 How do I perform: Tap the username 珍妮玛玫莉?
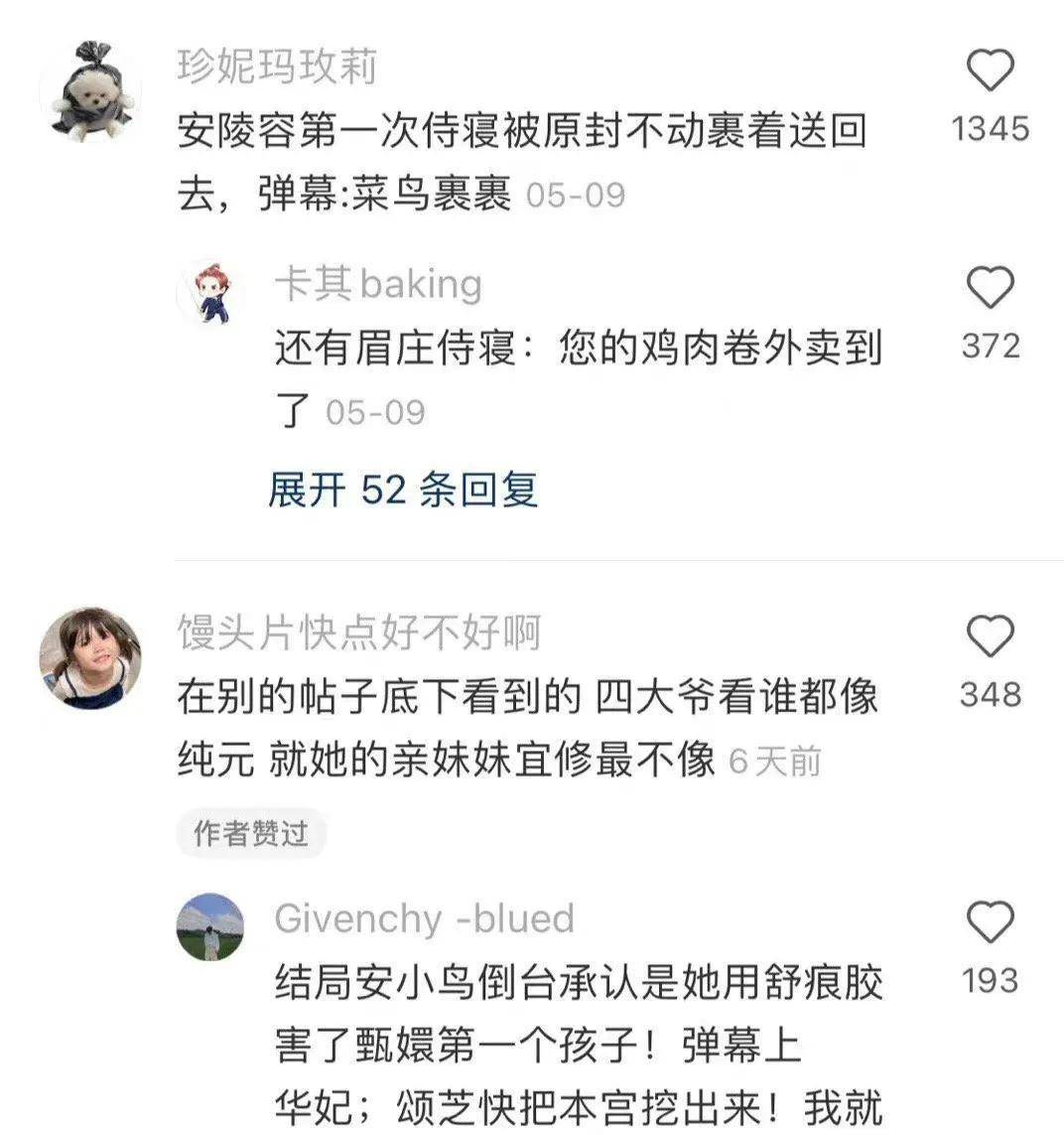(x=277, y=67)
